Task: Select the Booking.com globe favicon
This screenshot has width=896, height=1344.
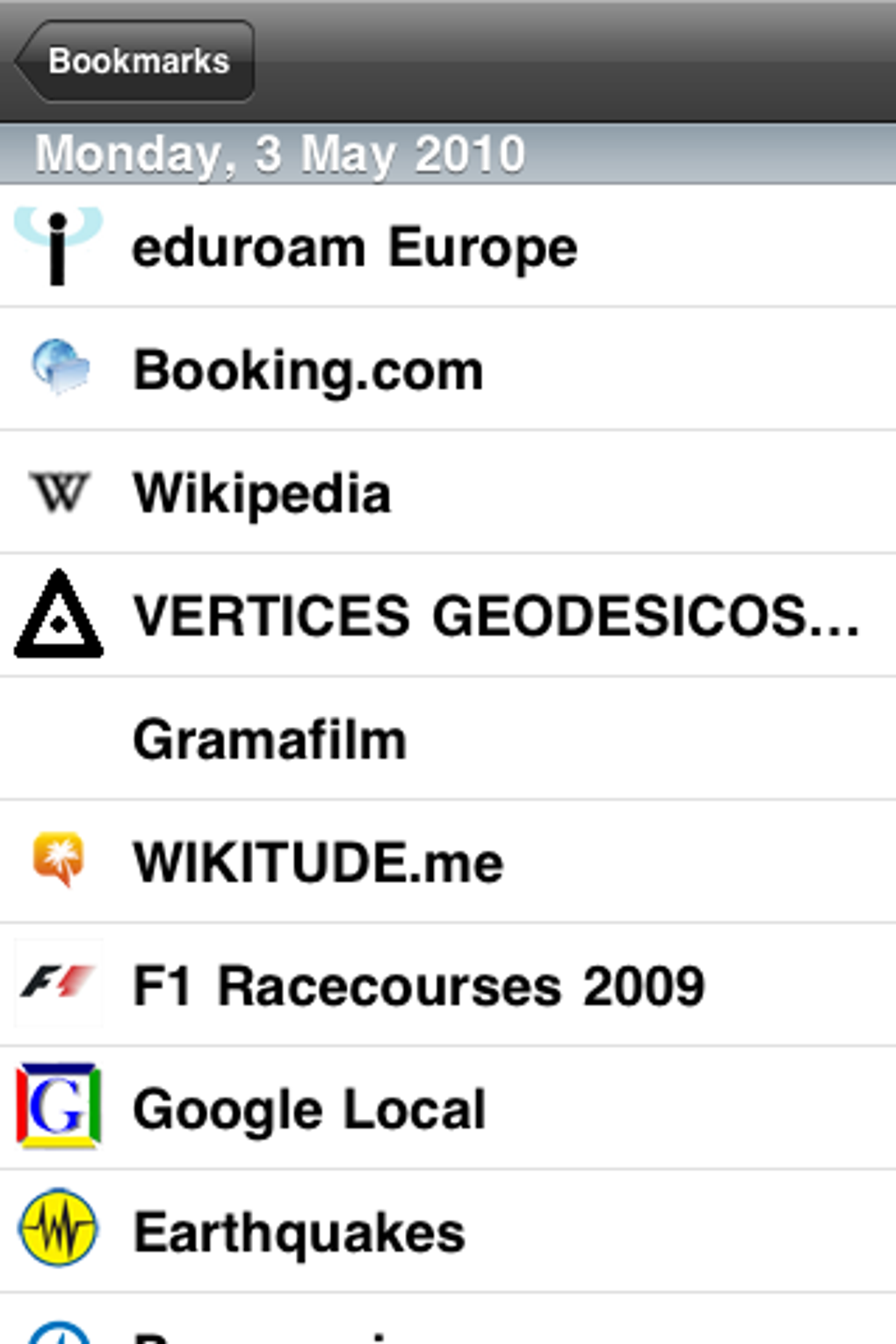Action: 58,369
